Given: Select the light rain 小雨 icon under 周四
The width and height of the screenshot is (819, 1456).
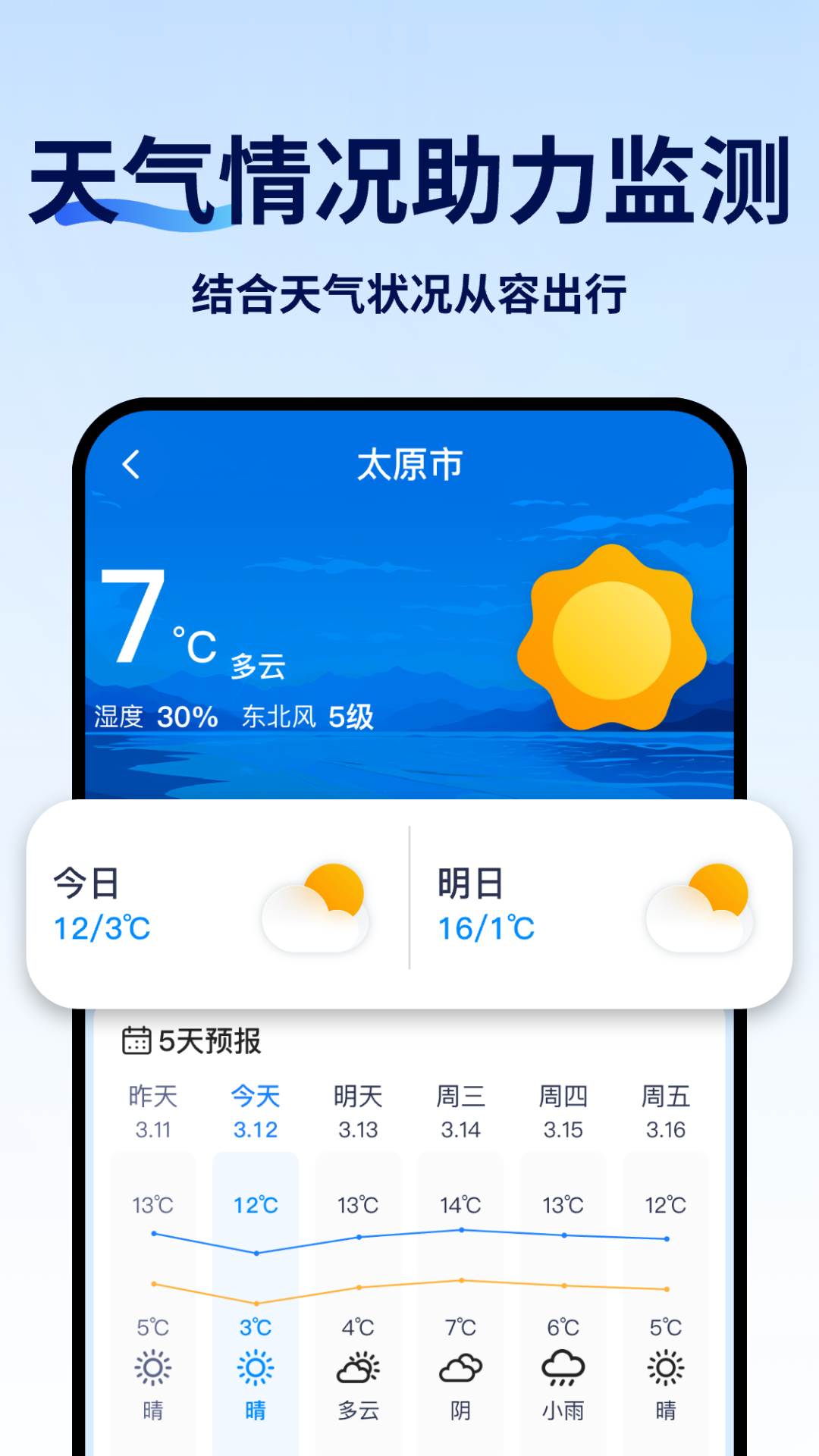Looking at the screenshot, I should click(x=562, y=1370).
